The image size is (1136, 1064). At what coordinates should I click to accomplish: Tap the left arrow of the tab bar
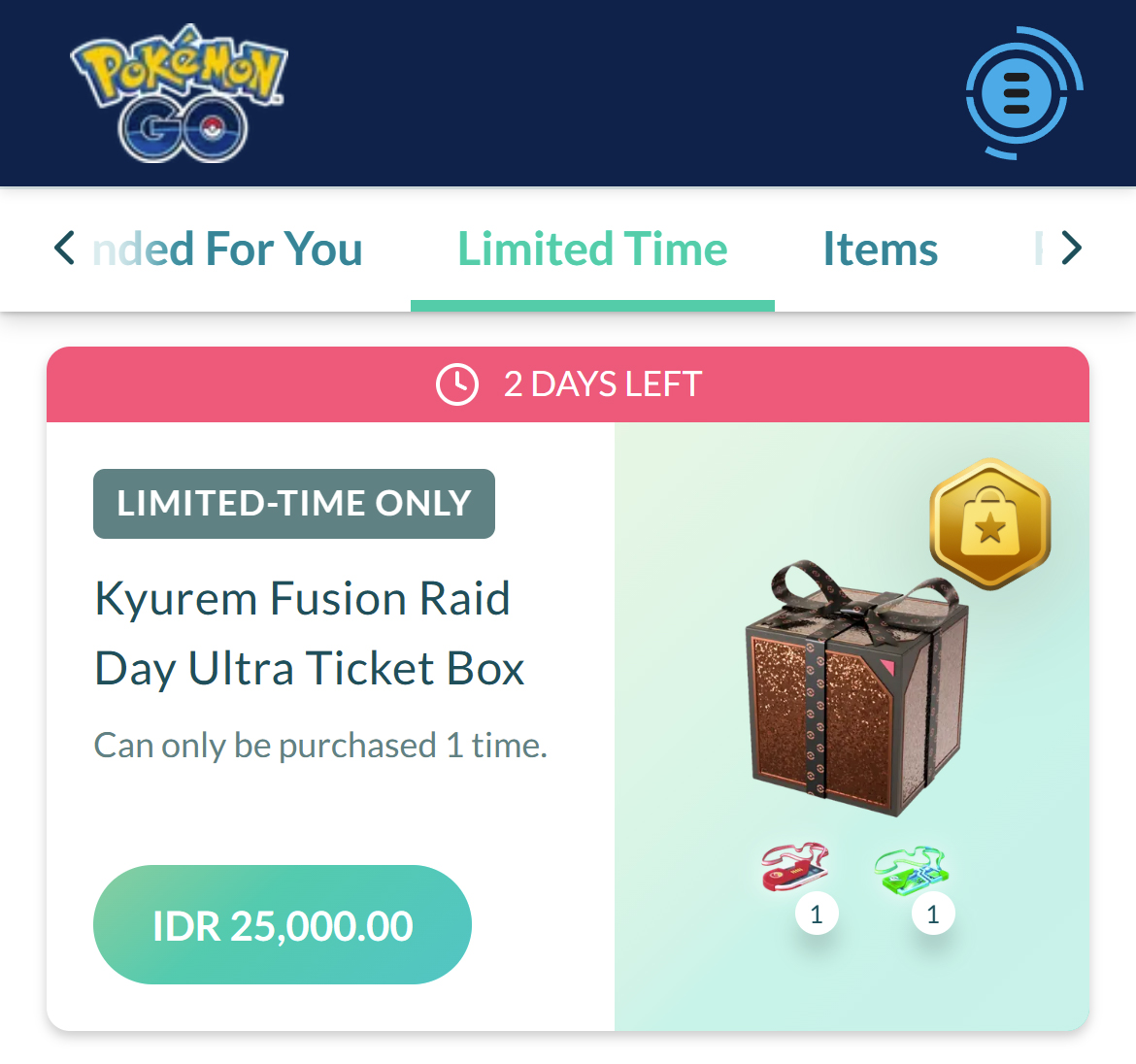[64, 249]
